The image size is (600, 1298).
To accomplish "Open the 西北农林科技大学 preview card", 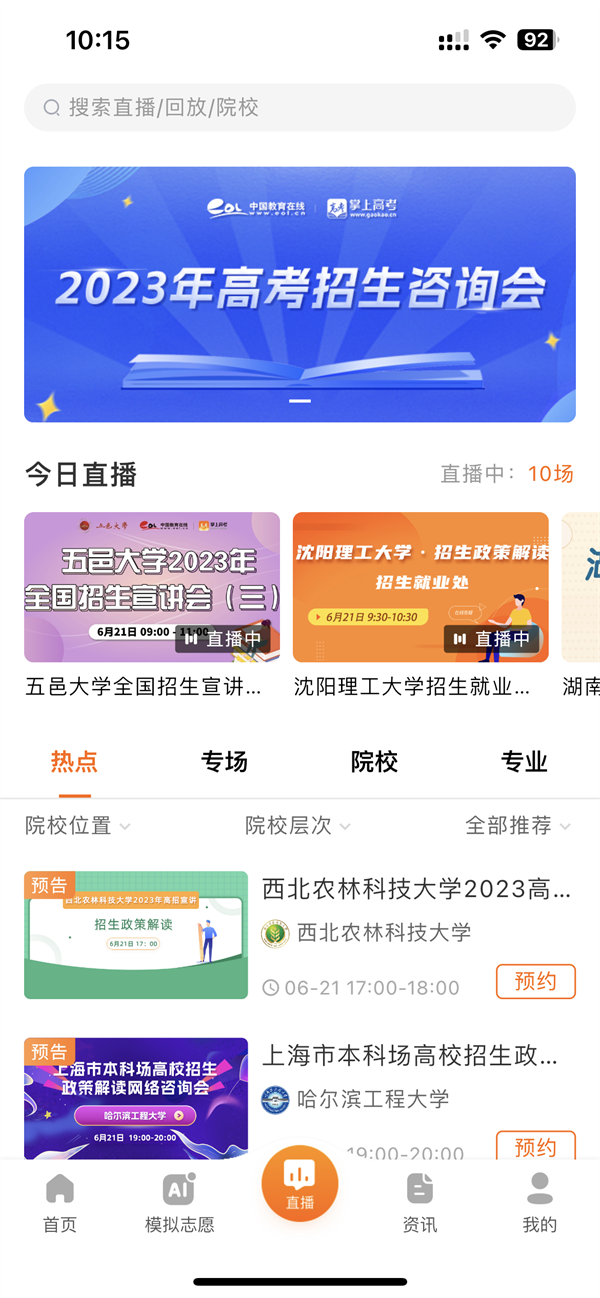I will point(136,935).
